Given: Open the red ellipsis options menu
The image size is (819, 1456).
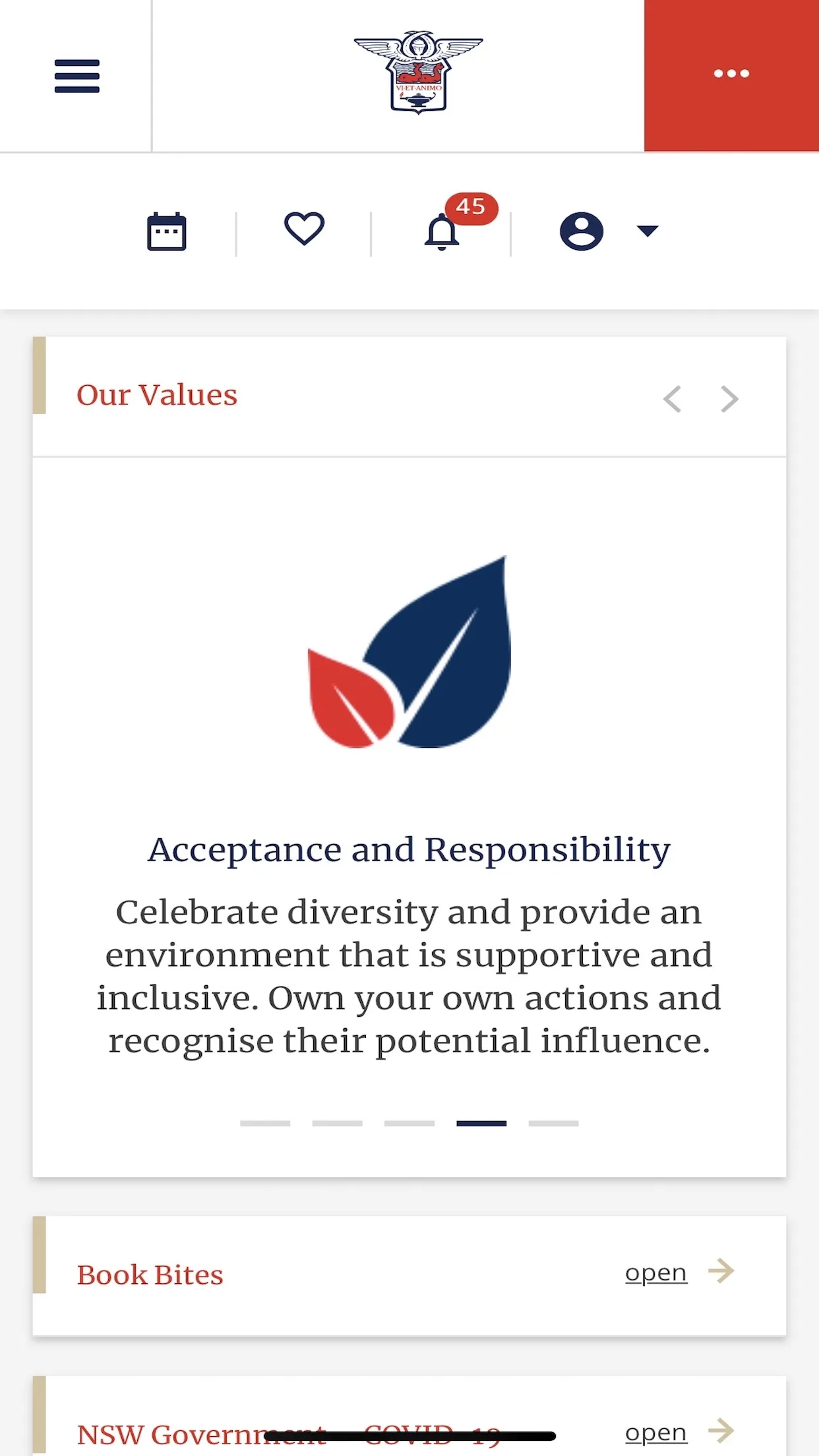Looking at the screenshot, I should click(731, 73).
